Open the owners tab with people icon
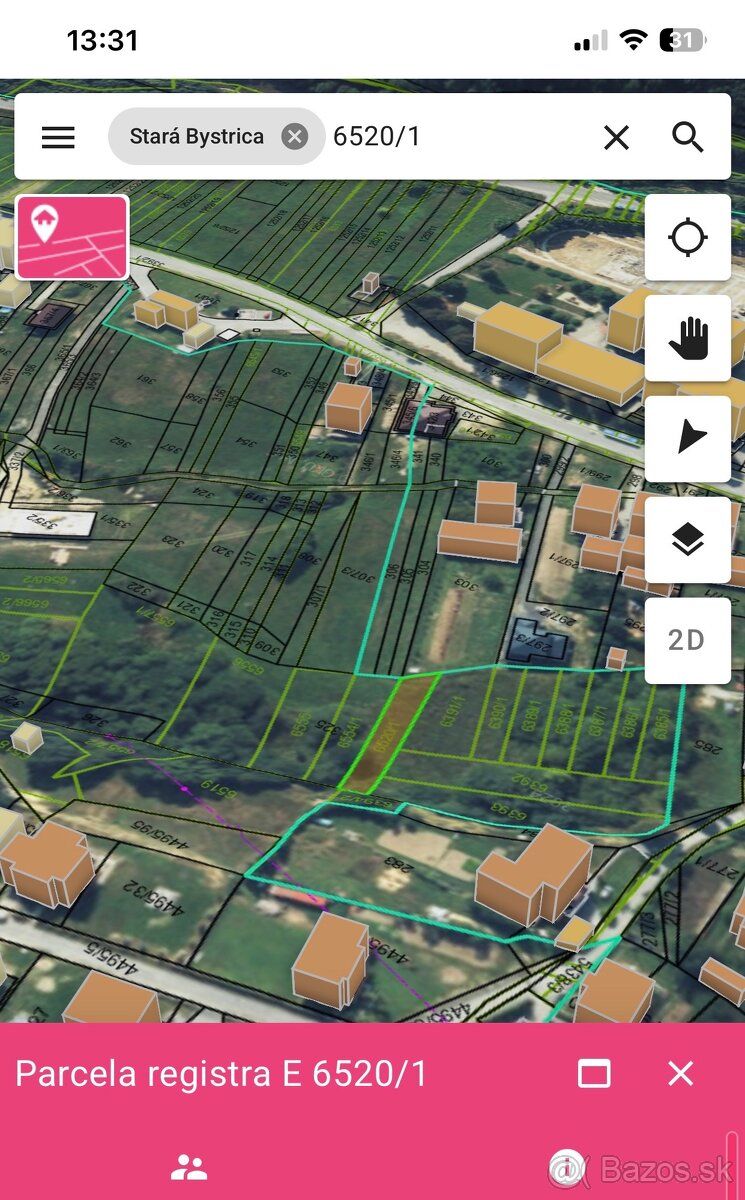Image resolution: width=745 pixels, height=1200 pixels. pos(188,1166)
